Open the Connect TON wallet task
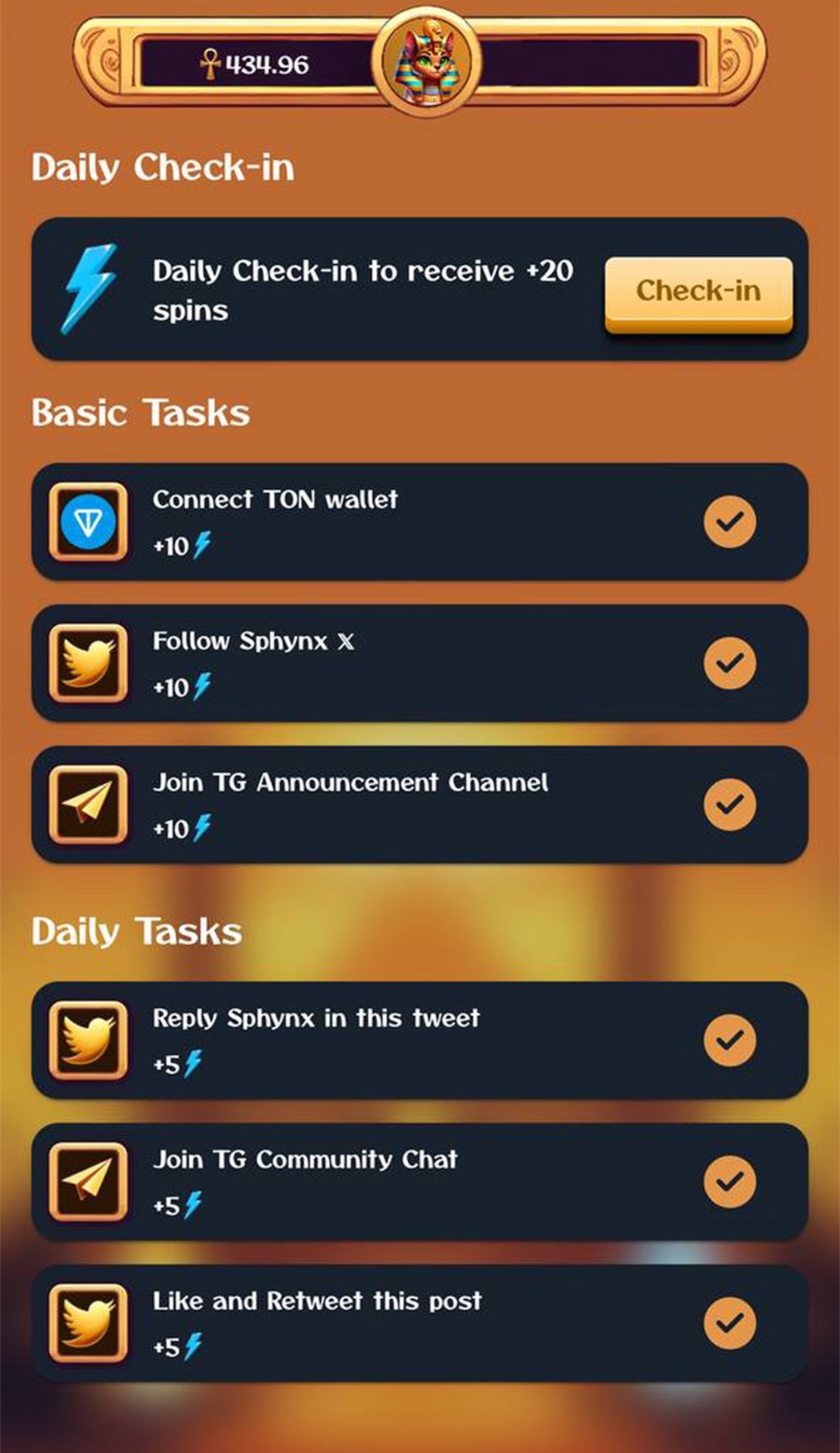 [419, 522]
